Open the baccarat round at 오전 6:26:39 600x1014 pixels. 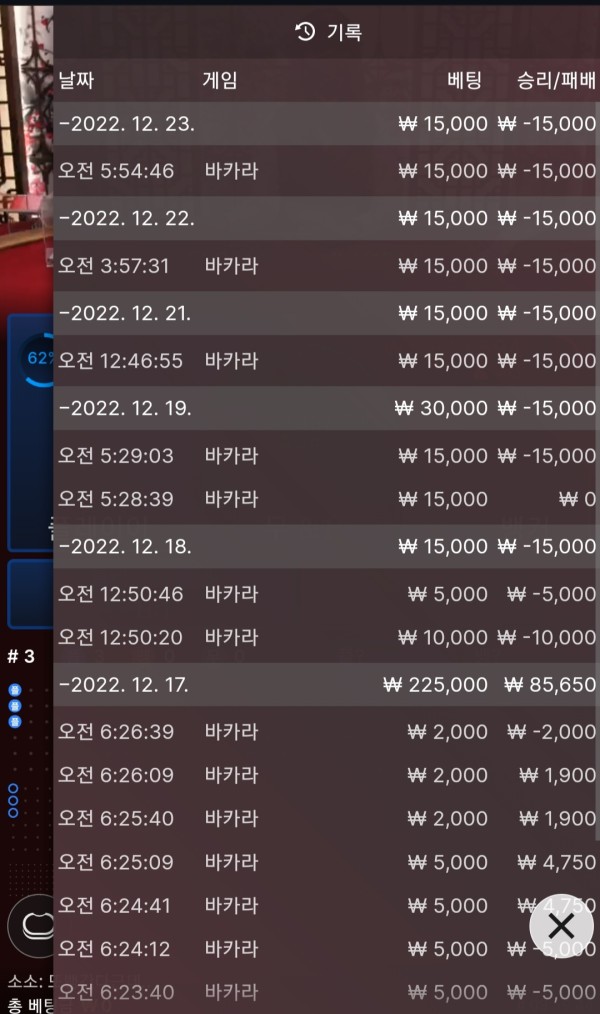tap(326, 732)
